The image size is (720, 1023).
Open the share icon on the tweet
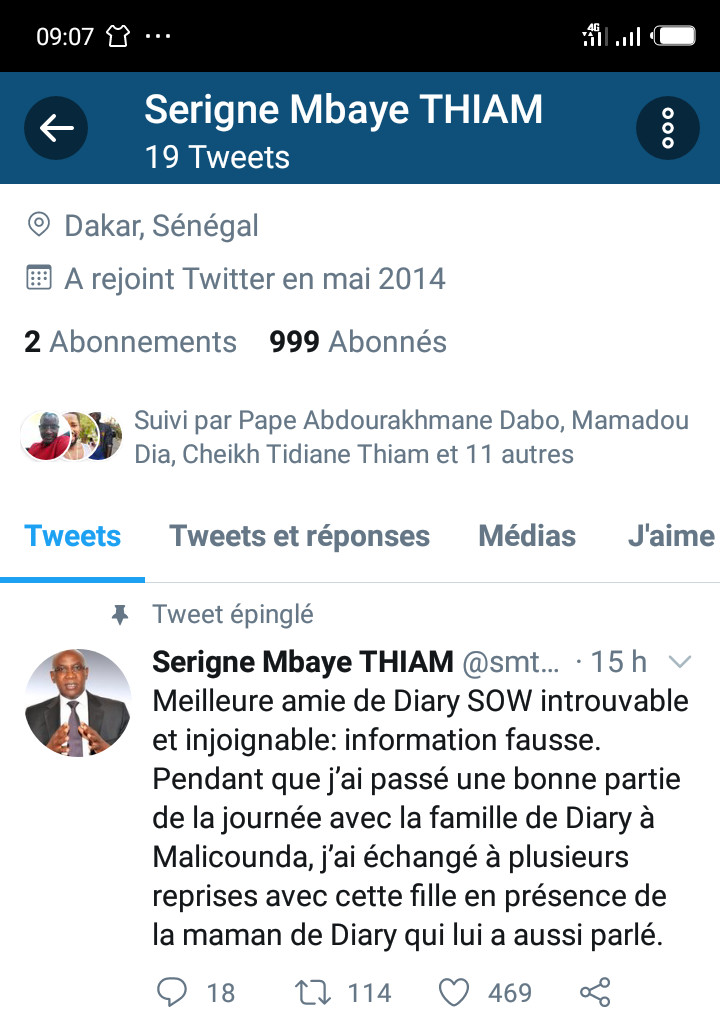point(594,992)
